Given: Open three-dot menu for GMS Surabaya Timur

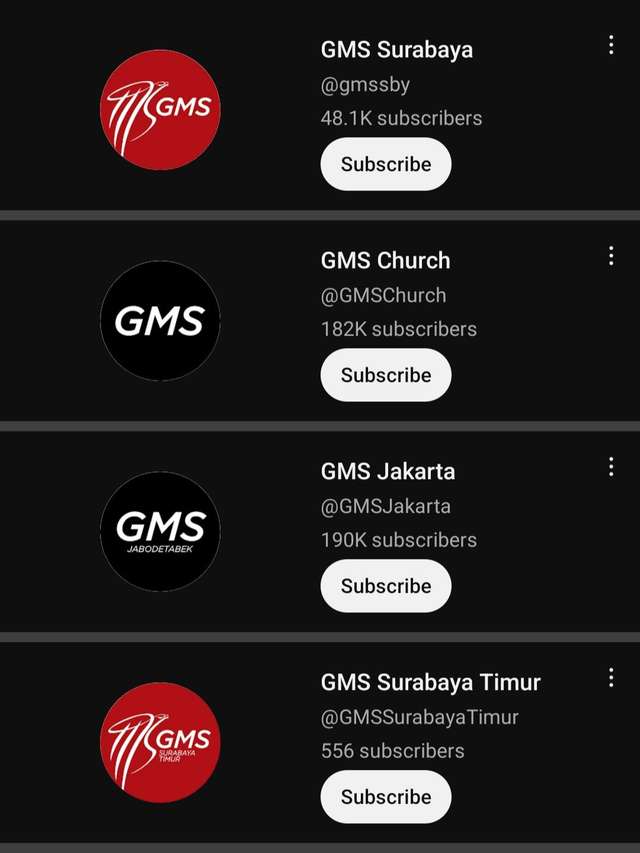Looking at the screenshot, I should 611,678.
